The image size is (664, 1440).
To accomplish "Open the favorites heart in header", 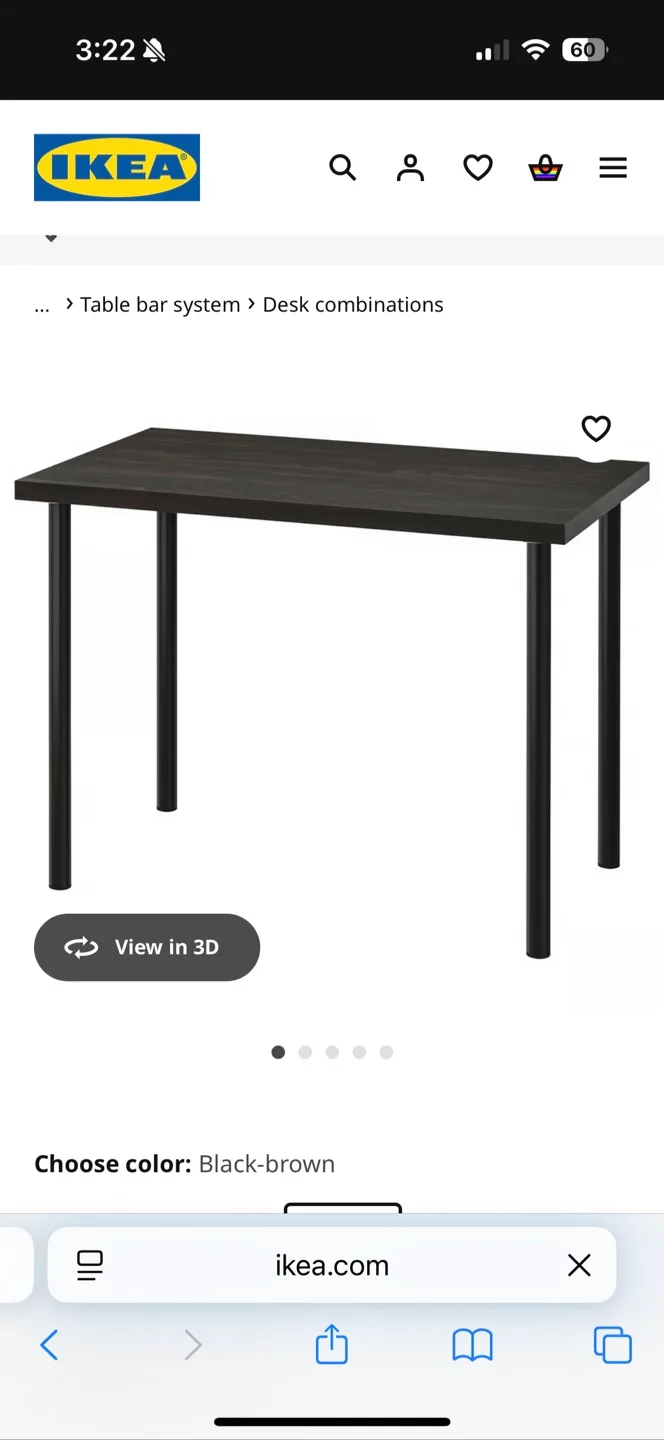I will click(x=478, y=167).
